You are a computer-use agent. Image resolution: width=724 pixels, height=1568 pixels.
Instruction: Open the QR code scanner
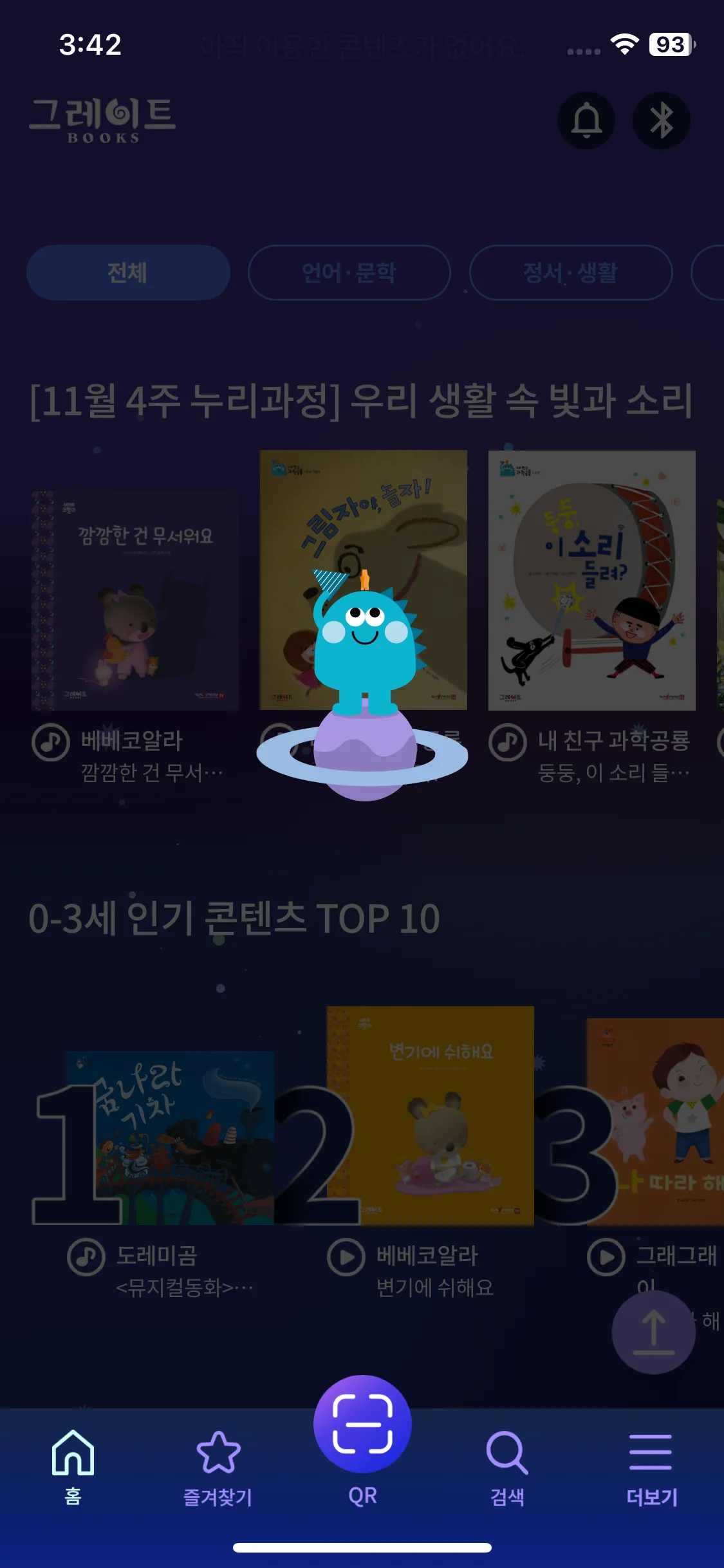coord(362,1426)
